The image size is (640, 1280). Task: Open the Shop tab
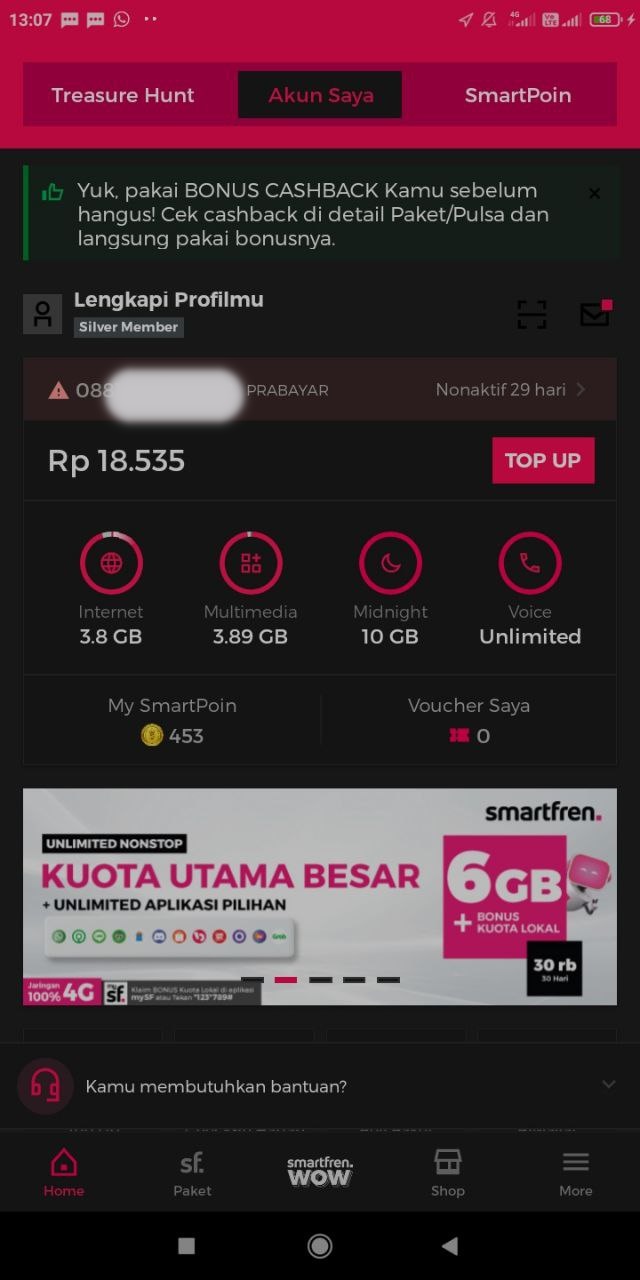click(447, 1172)
